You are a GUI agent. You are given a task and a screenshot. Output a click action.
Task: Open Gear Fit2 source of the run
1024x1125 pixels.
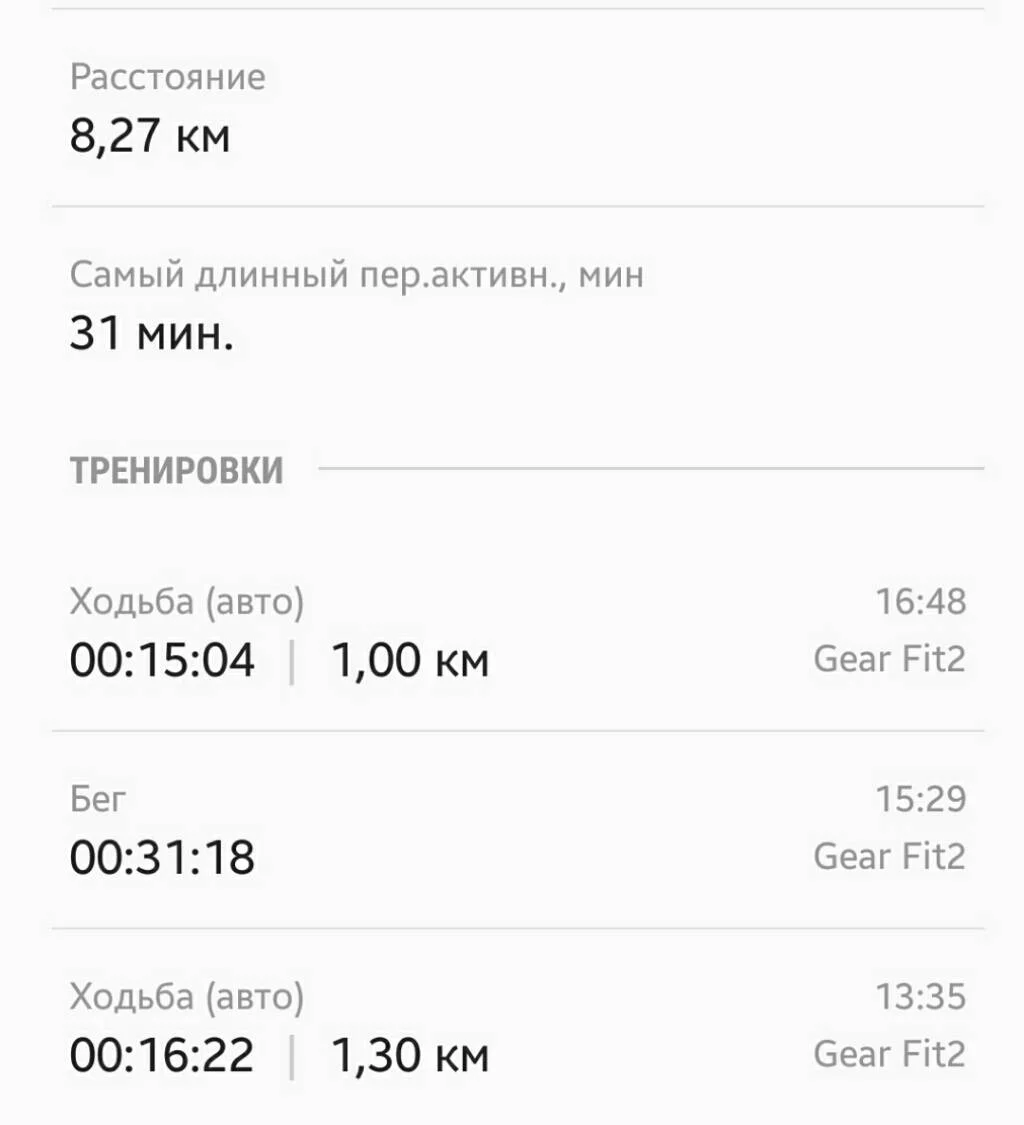(x=889, y=857)
